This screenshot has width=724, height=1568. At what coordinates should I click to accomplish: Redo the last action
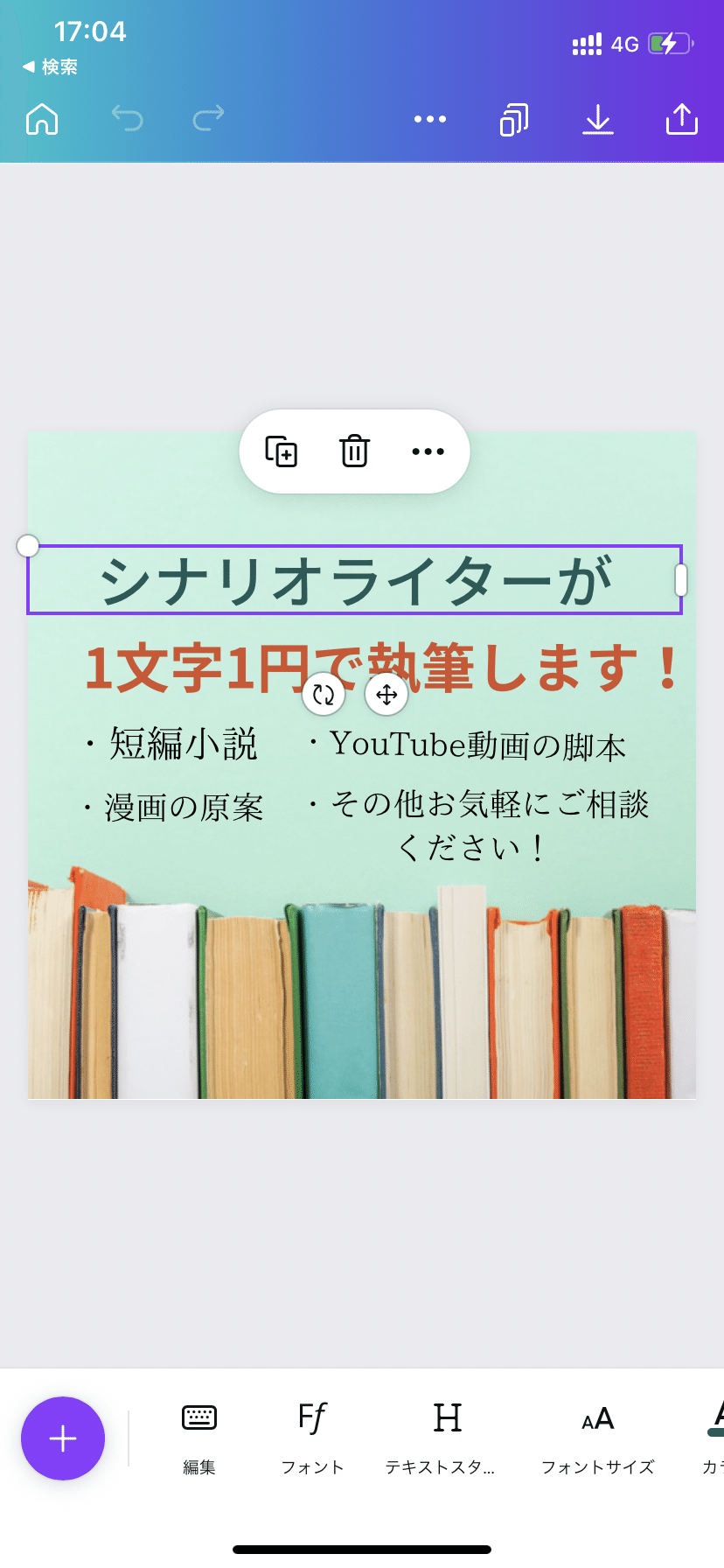(x=208, y=118)
